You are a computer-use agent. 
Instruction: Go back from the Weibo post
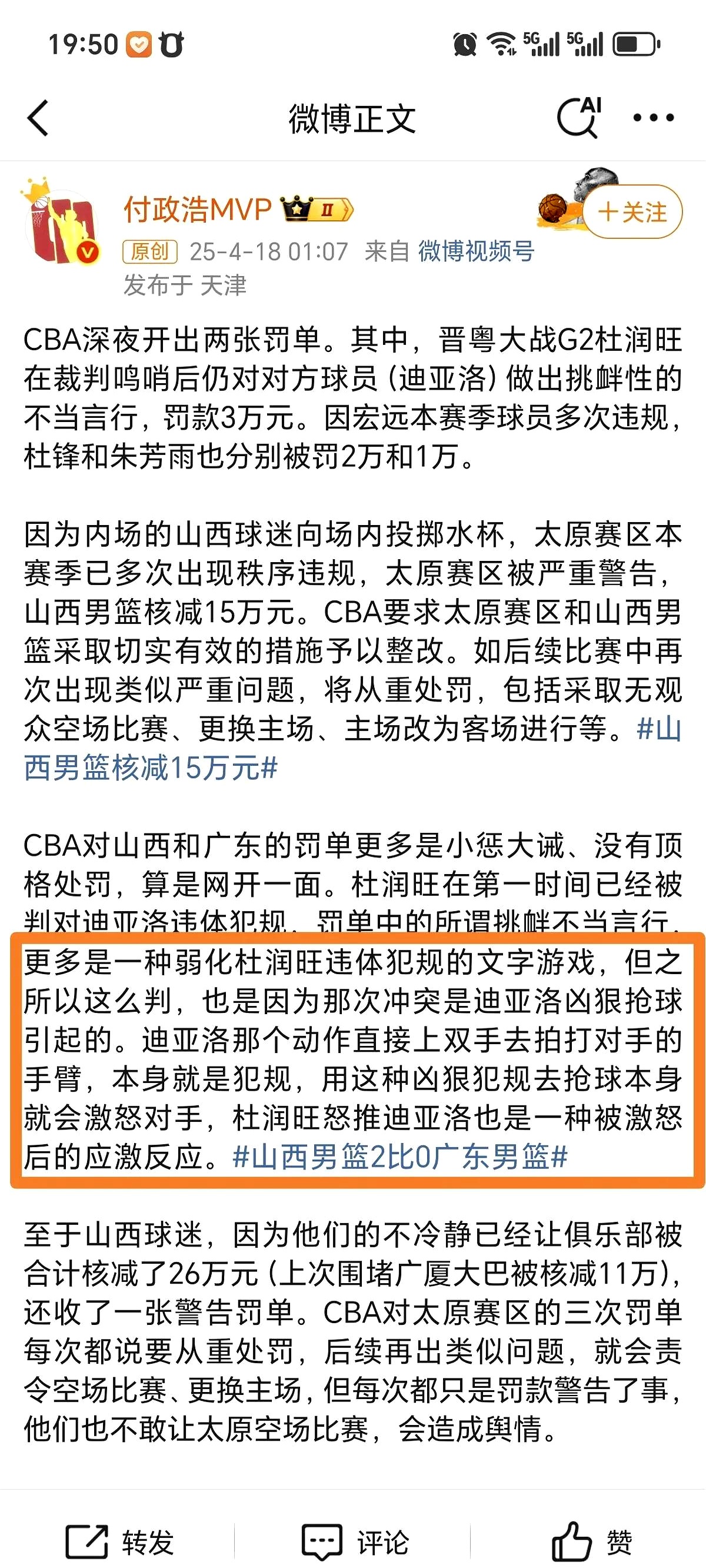coord(38,118)
